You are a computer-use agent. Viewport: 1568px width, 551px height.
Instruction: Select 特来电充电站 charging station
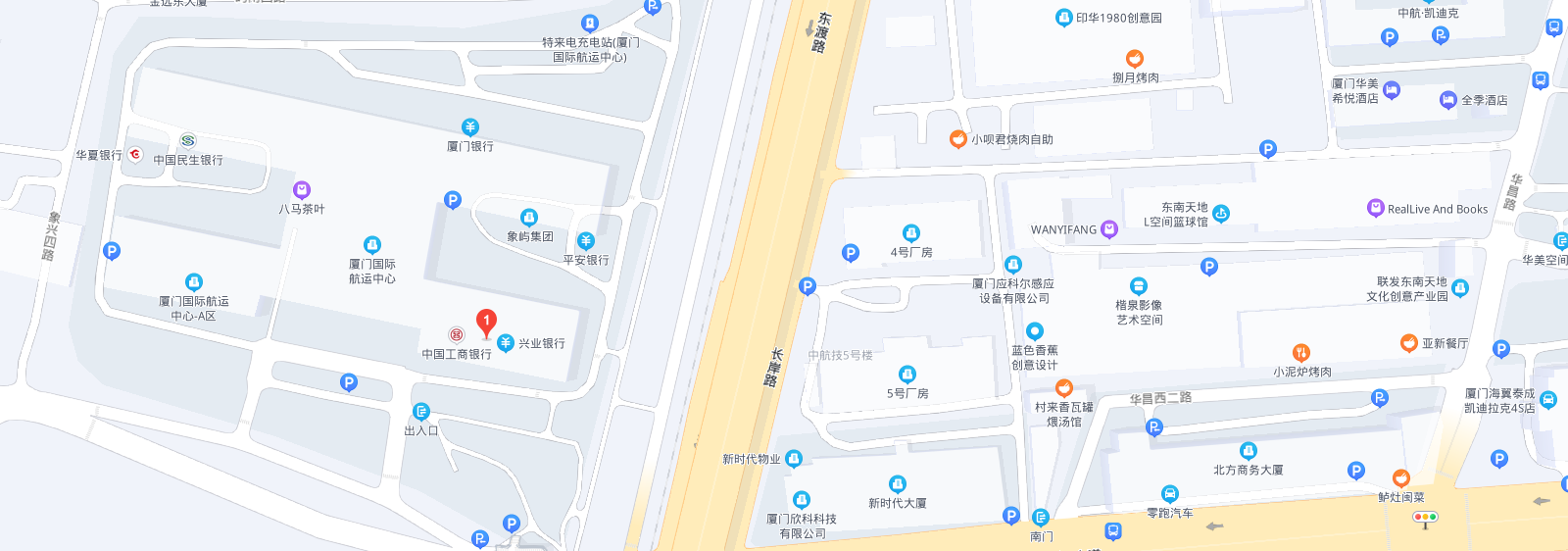tap(590, 24)
